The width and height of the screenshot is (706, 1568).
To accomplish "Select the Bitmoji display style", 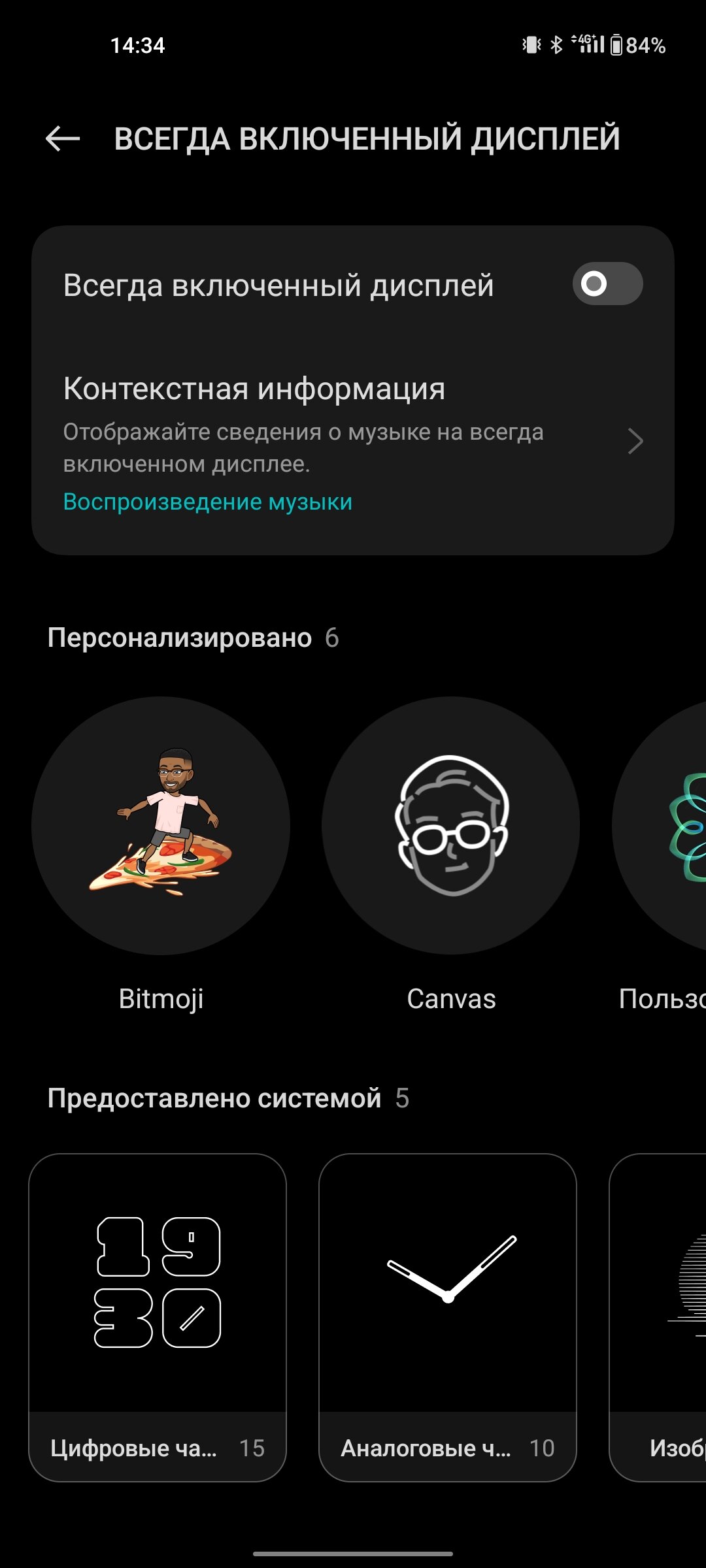I will point(161,825).
